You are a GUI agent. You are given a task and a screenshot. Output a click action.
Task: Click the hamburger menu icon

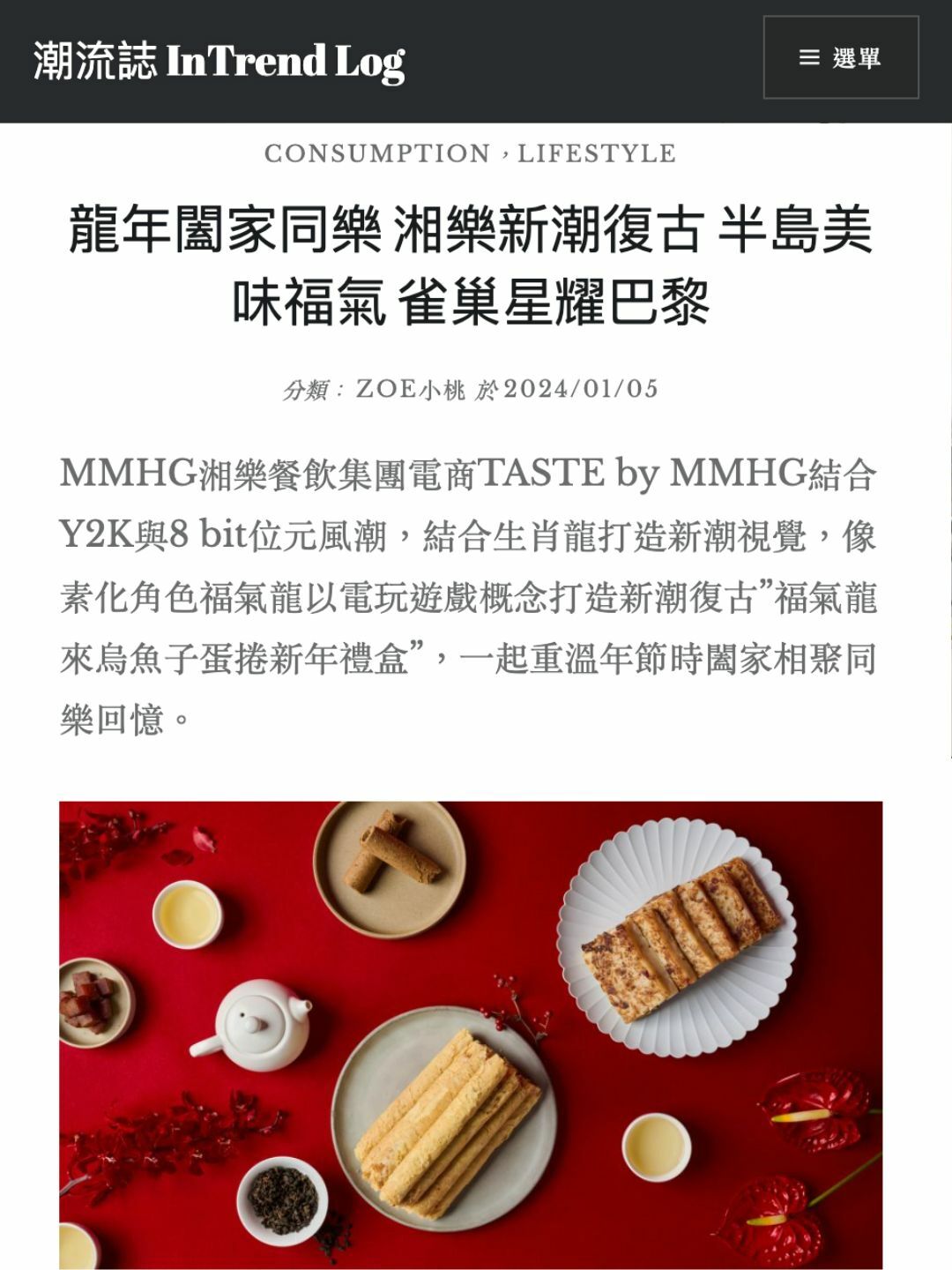[807, 58]
